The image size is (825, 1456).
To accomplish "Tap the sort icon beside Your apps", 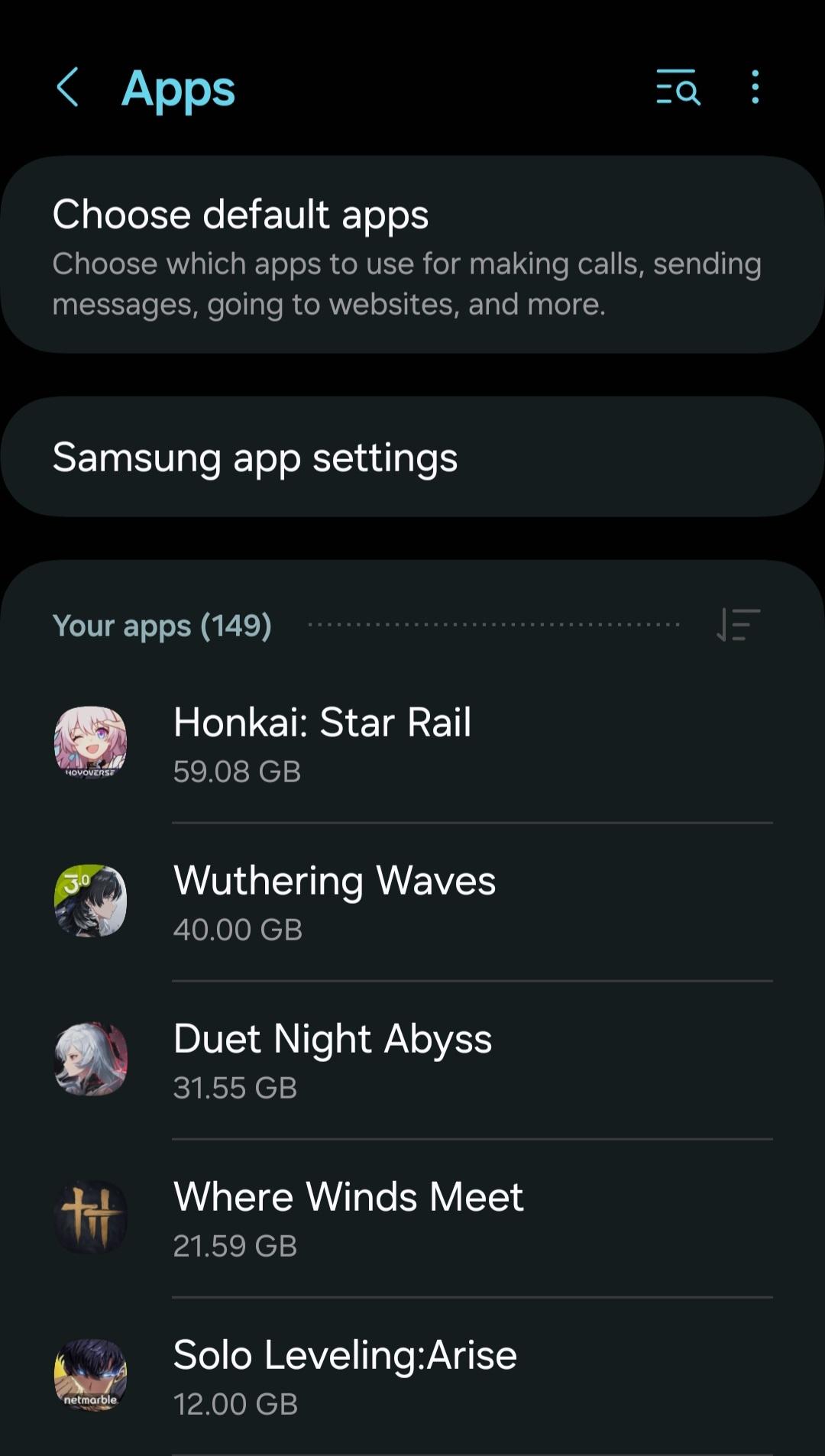I will click(738, 625).
